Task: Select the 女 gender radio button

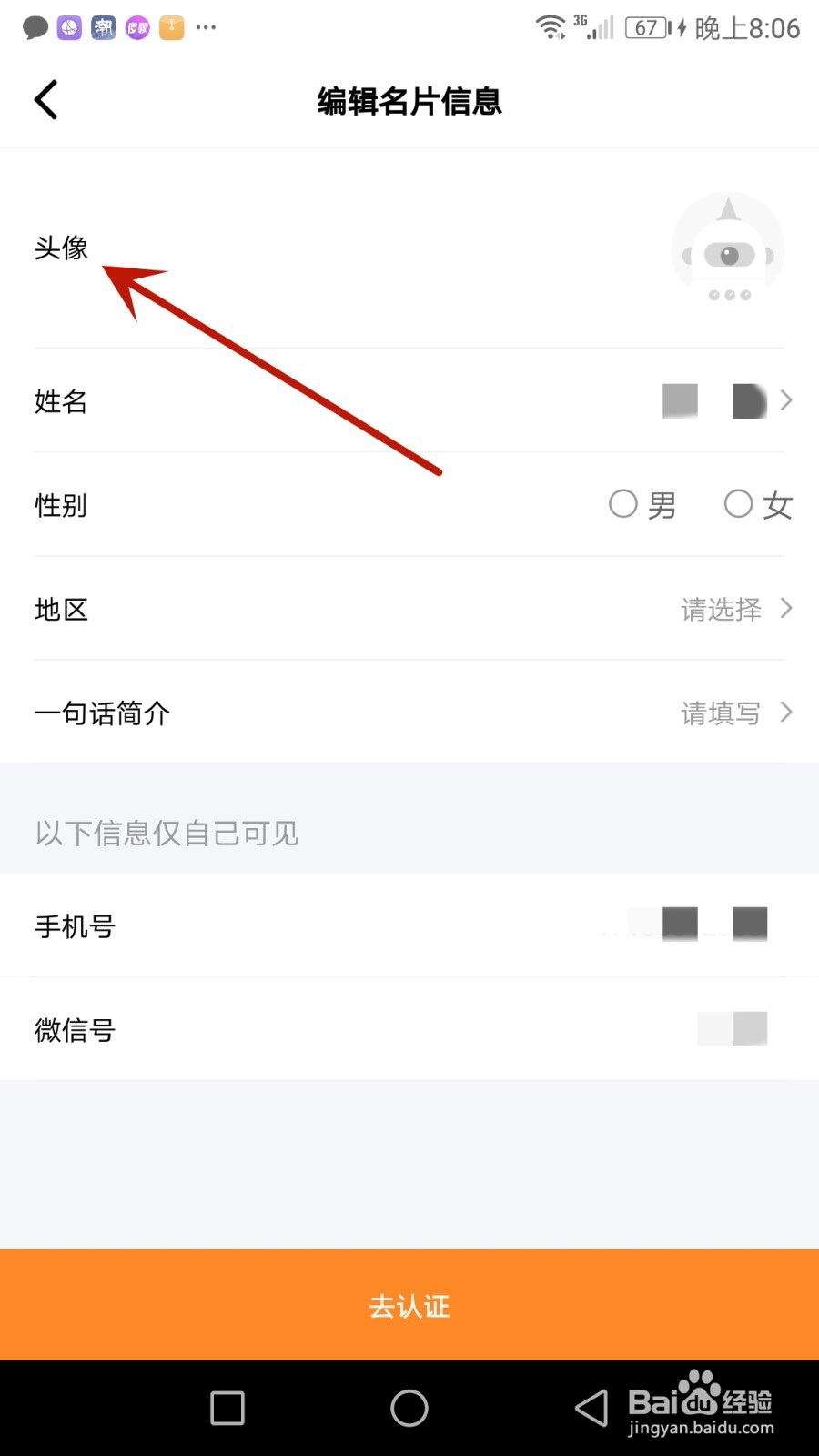Action: (x=739, y=504)
